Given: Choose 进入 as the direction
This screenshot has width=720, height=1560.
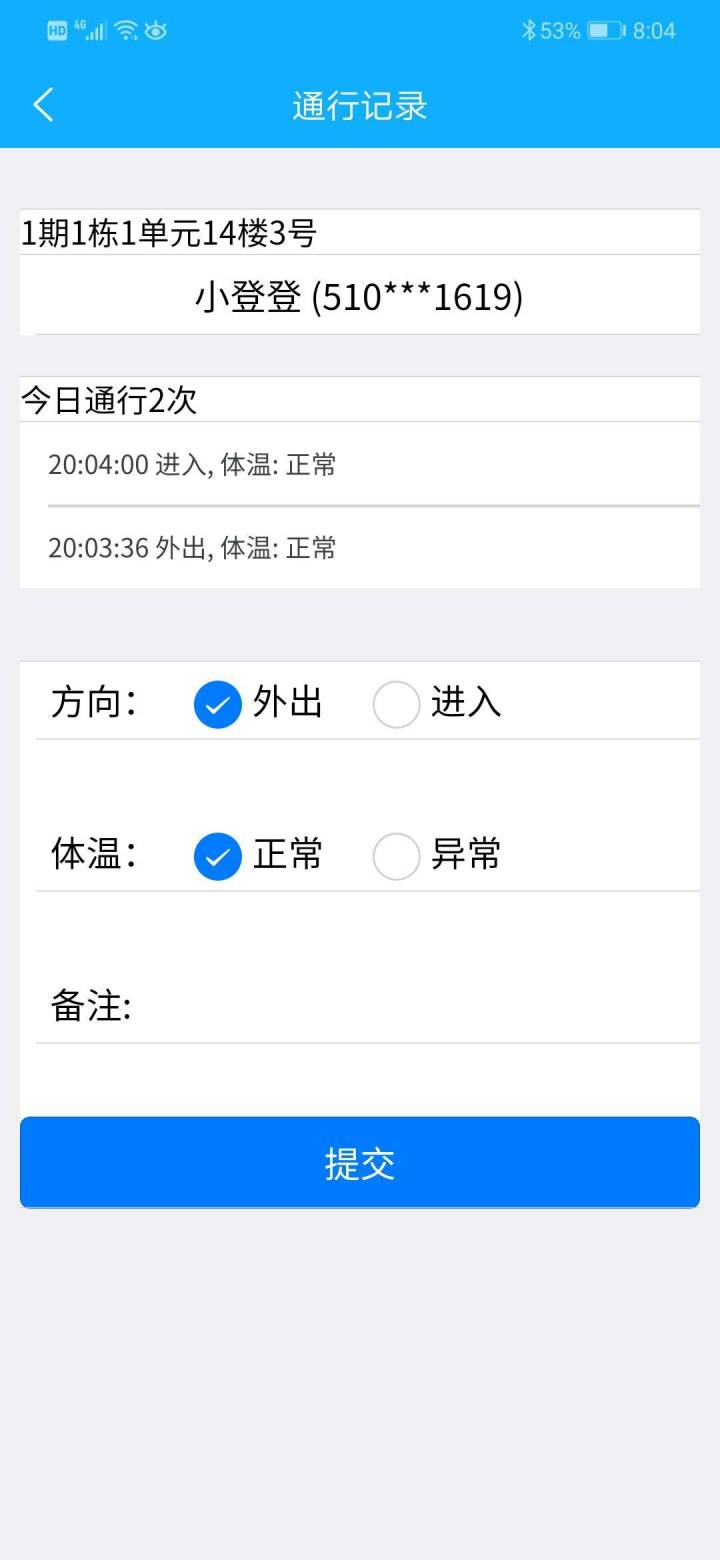Looking at the screenshot, I should point(396,704).
